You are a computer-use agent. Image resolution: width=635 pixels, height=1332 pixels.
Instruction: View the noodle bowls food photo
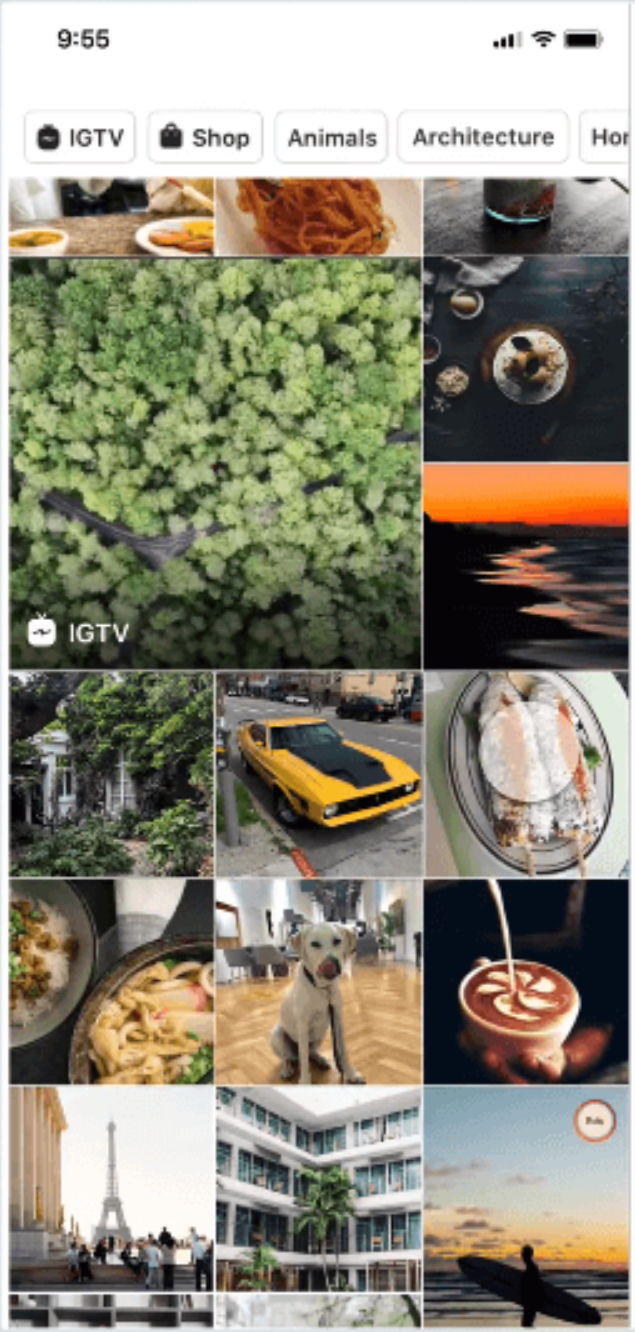(111, 982)
